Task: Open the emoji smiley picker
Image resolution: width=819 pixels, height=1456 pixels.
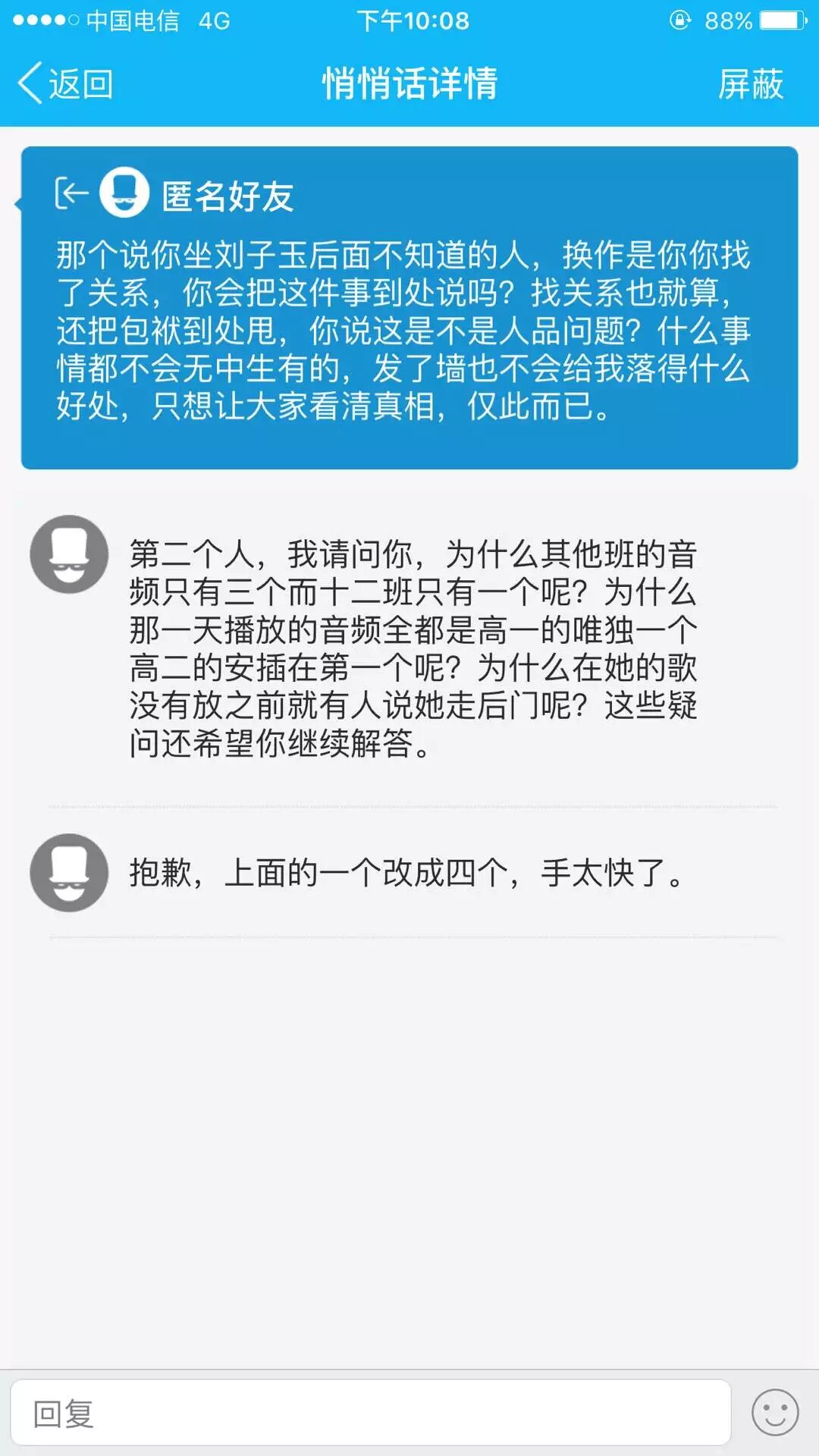Action: click(774, 1413)
